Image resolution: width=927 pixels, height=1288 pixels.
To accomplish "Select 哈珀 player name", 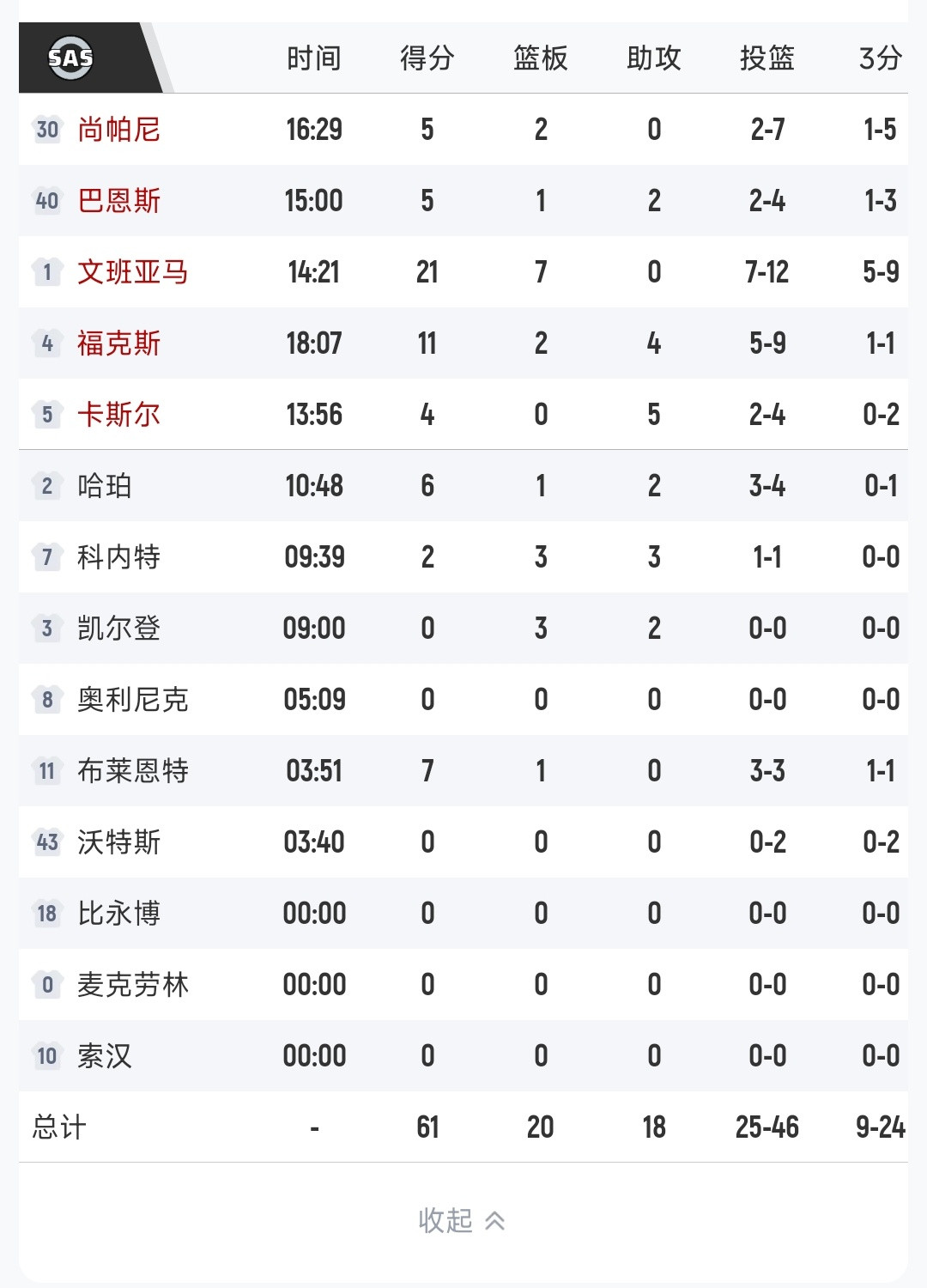I will point(105,485).
